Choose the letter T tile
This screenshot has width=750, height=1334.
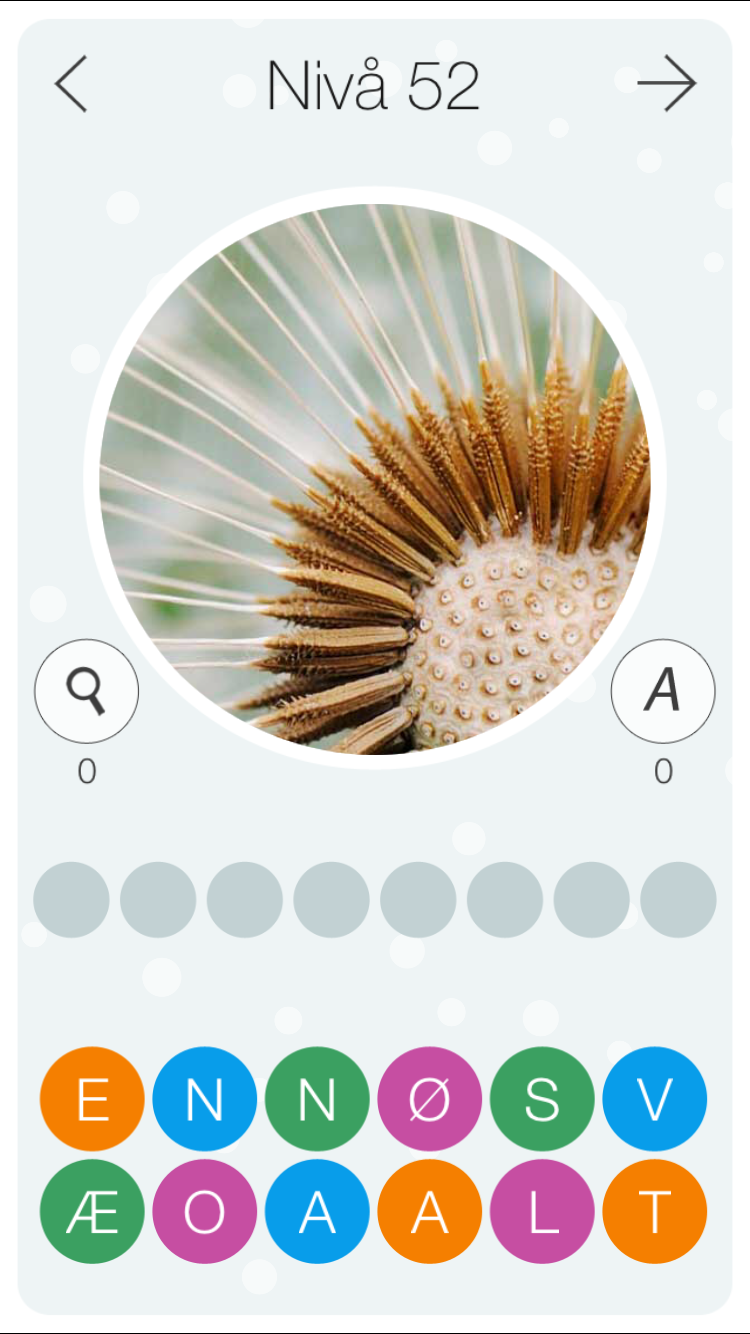click(655, 1211)
